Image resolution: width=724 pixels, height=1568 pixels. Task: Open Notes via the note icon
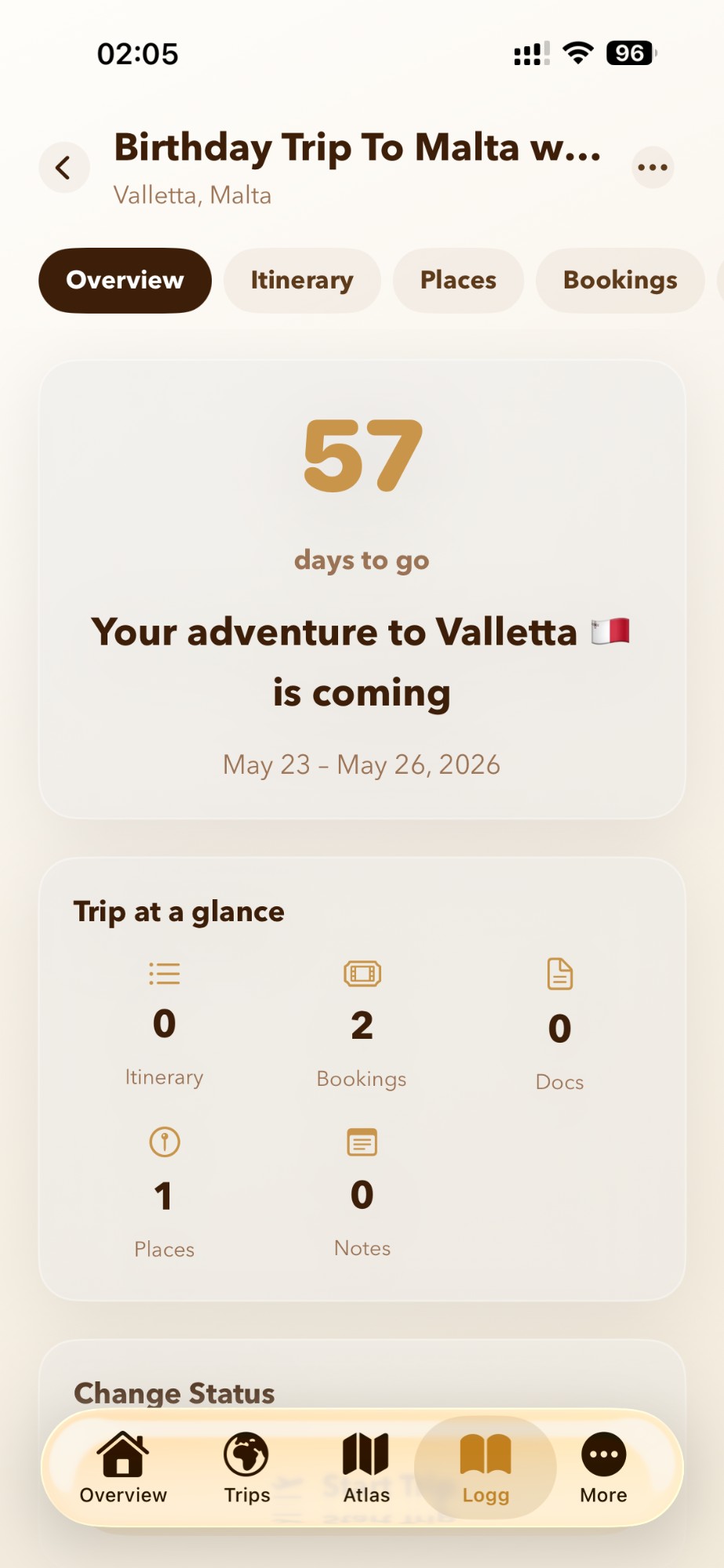click(362, 1142)
